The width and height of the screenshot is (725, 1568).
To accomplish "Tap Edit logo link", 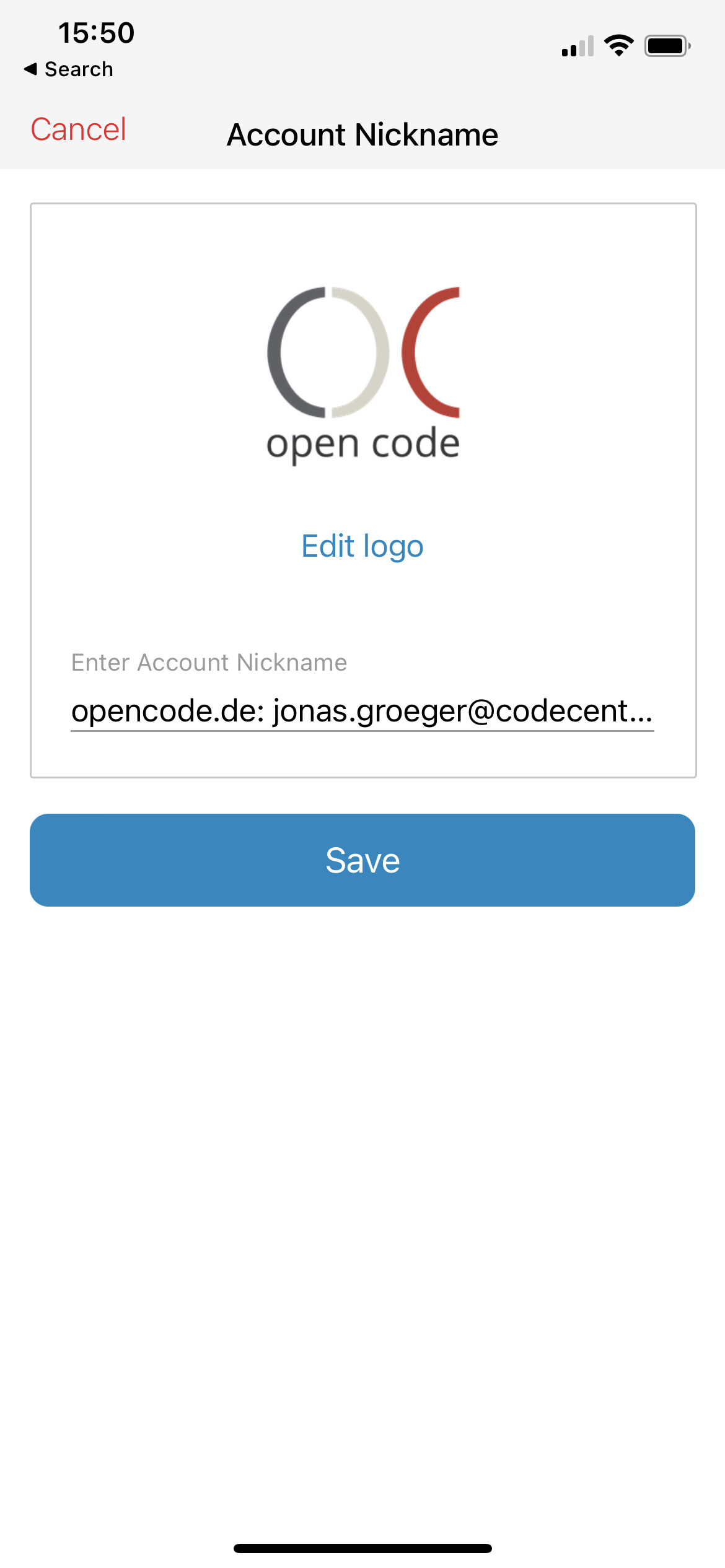I will [362, 546].
